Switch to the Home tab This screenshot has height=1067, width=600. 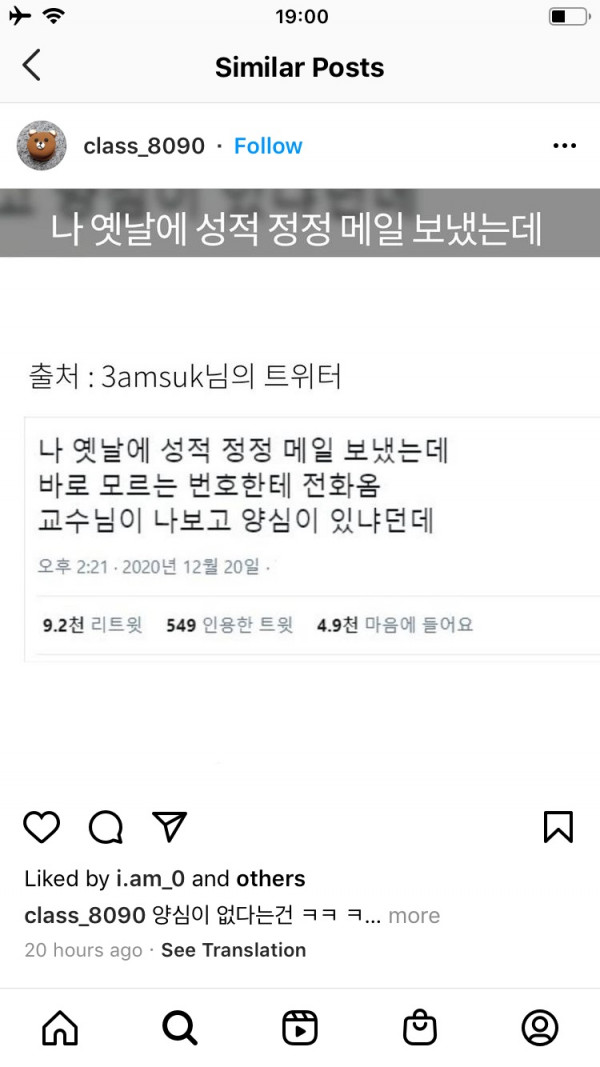[60, 1027]
